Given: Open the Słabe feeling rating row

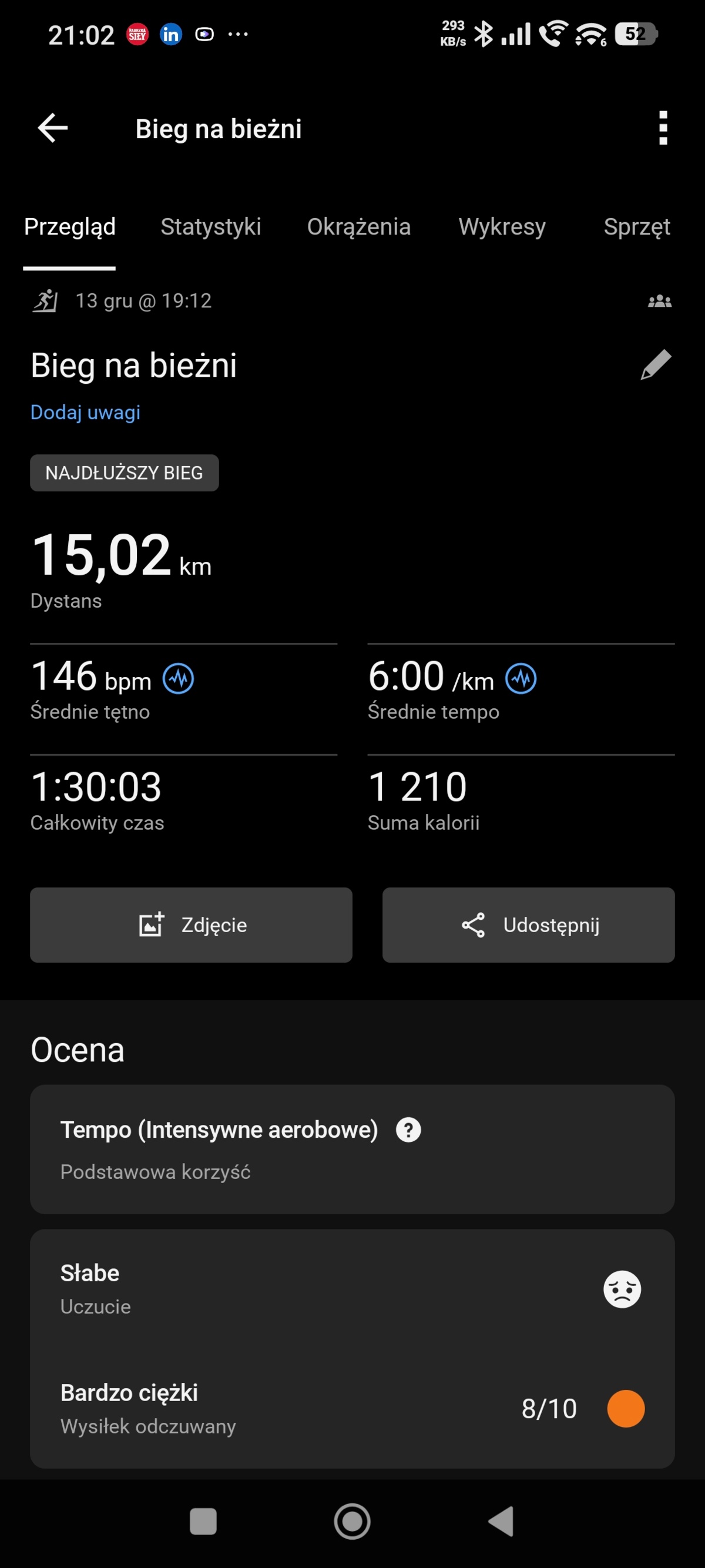Looking at the screenshot, I should pyautogui.click(x=352, y=1289).
